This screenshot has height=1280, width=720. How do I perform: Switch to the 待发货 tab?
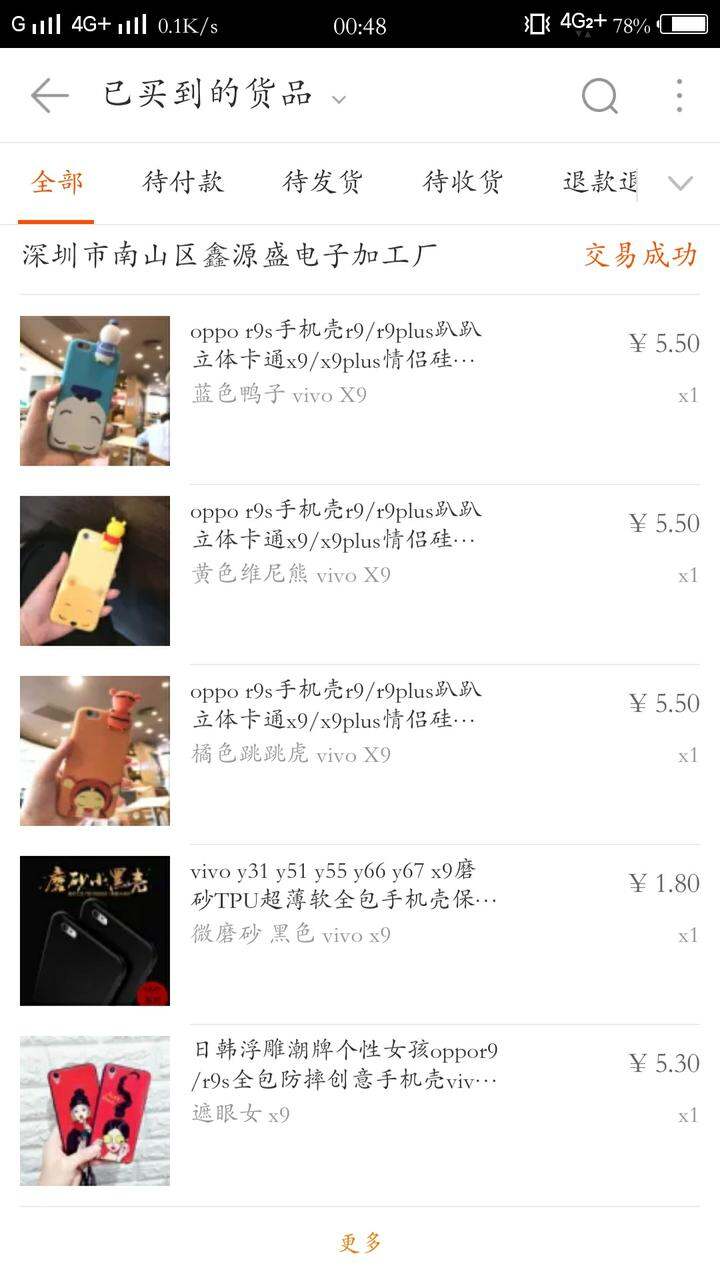(323, 182)
